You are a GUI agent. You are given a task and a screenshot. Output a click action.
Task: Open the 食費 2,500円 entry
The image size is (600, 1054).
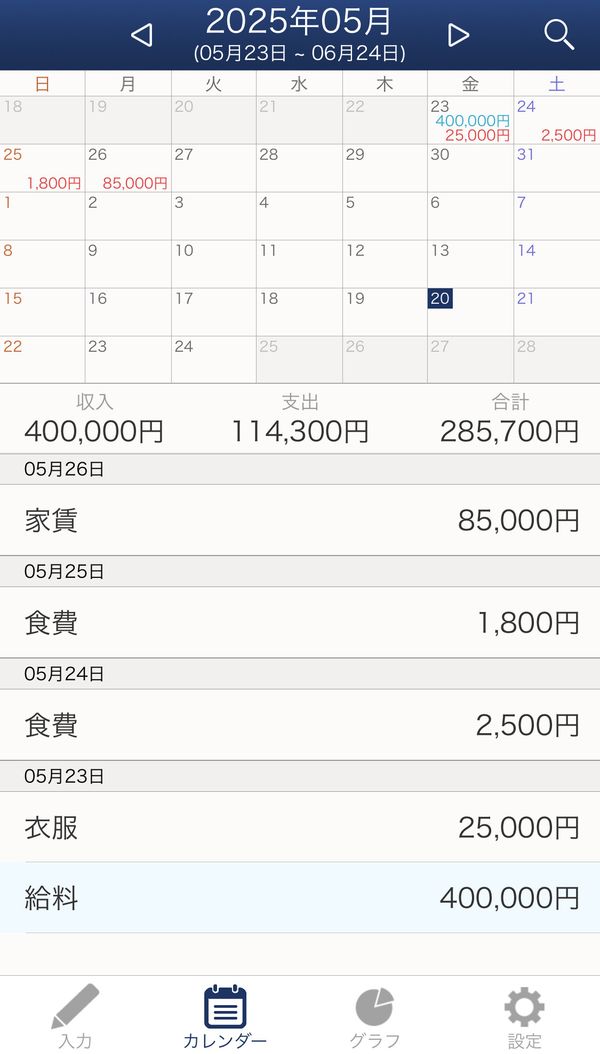click(x=300, y=725)
